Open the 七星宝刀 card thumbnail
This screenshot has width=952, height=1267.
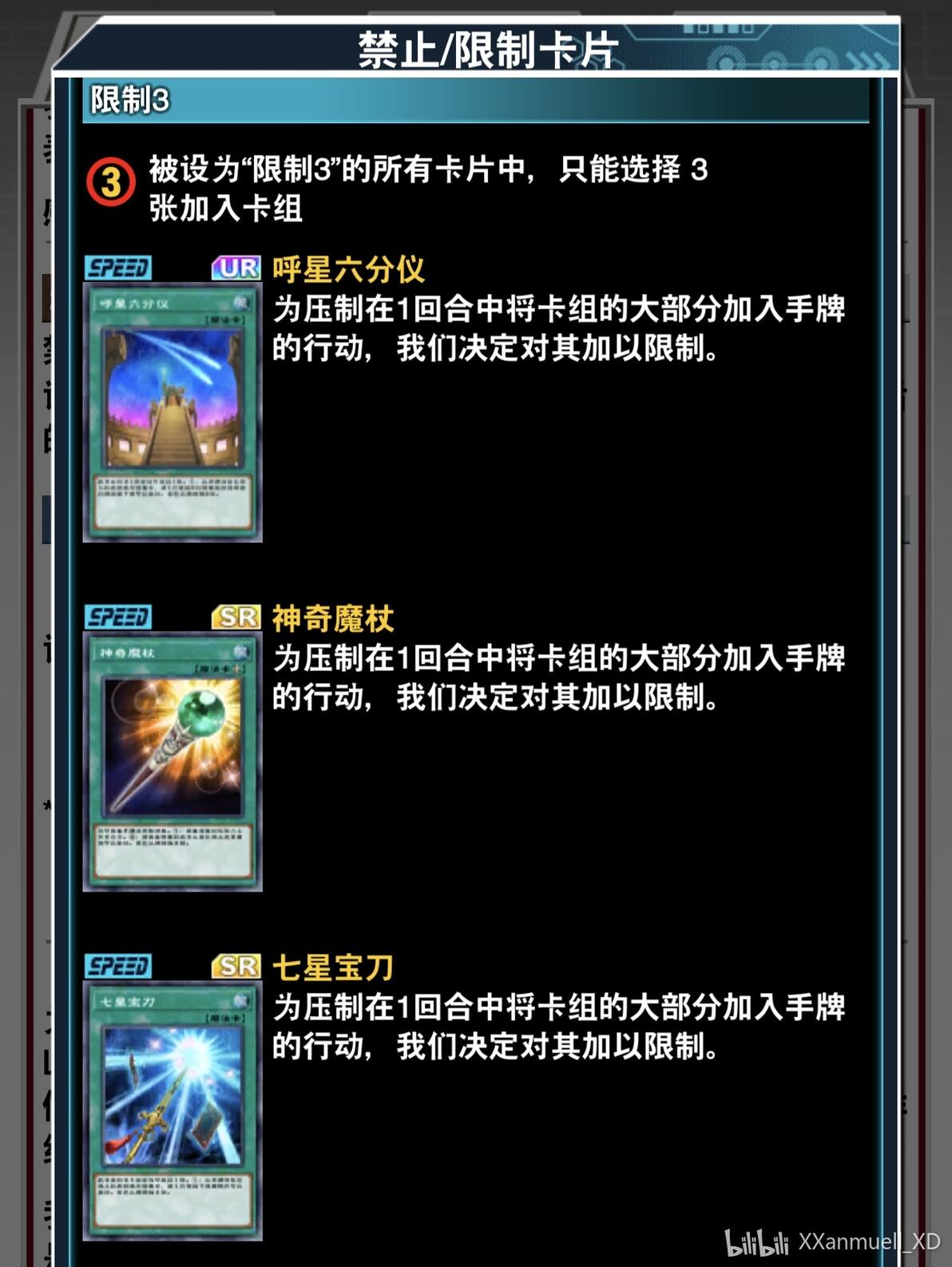click(x=173, y=1110)
